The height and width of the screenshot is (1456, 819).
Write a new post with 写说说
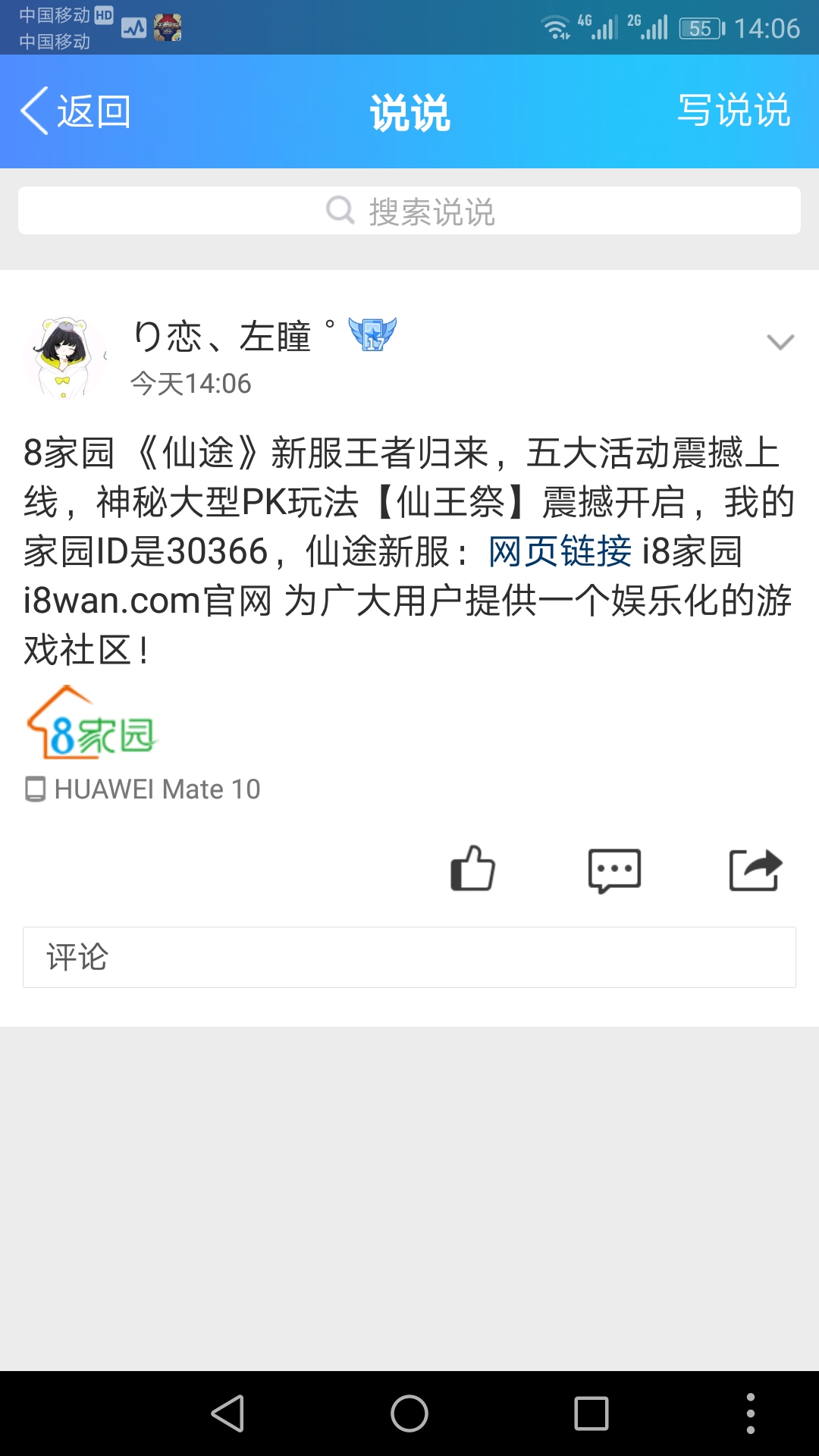tap(733, 111)
